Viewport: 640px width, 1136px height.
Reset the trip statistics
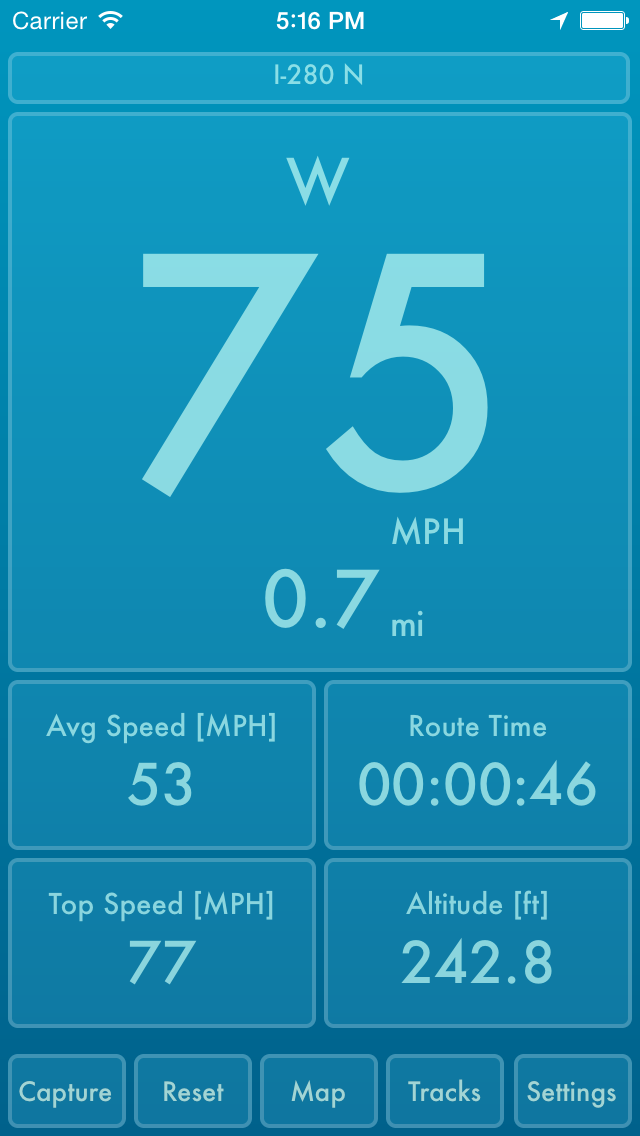193,1091
